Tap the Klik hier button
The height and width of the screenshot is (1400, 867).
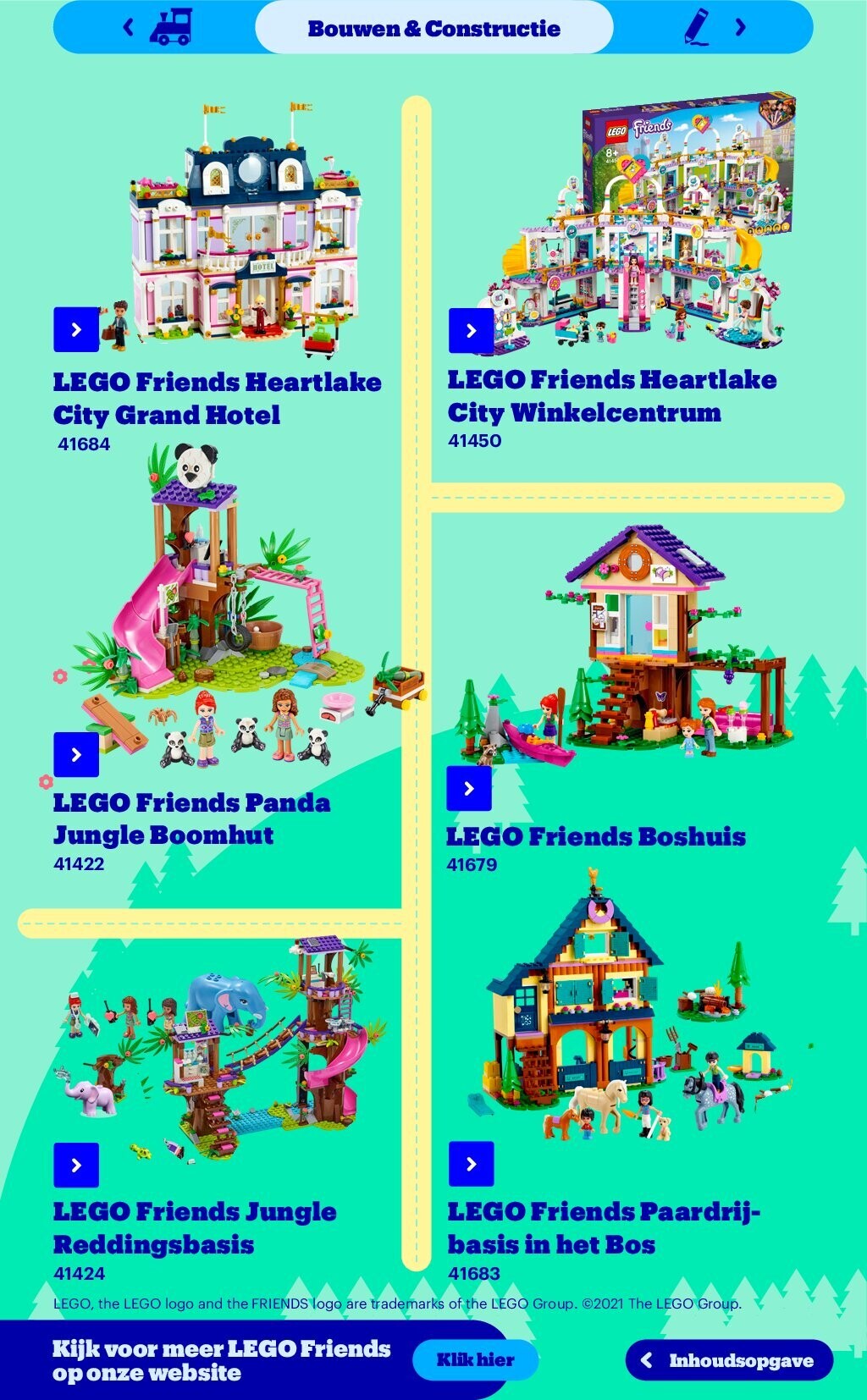pos(475,1360)
